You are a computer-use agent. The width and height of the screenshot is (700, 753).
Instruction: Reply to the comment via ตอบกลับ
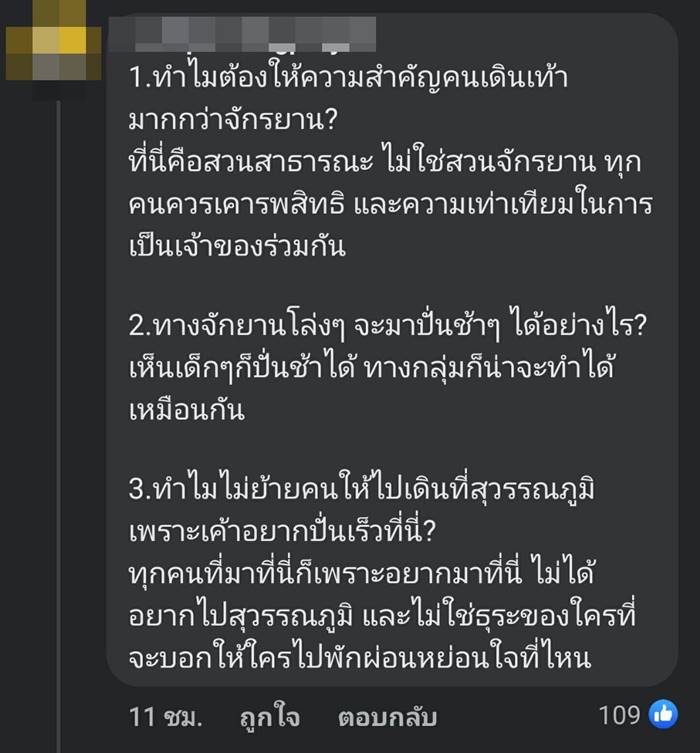[378, 715]
